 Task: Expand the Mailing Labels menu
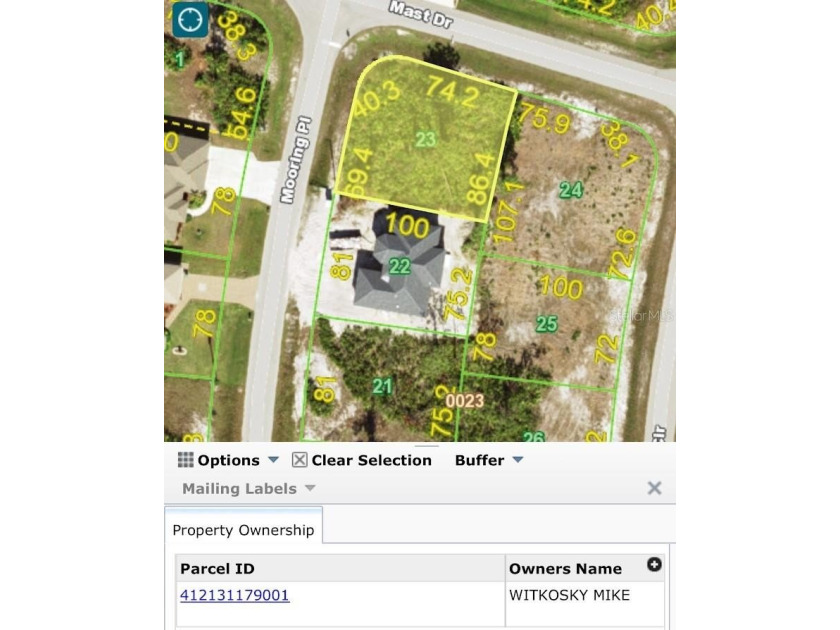(248, 489)
